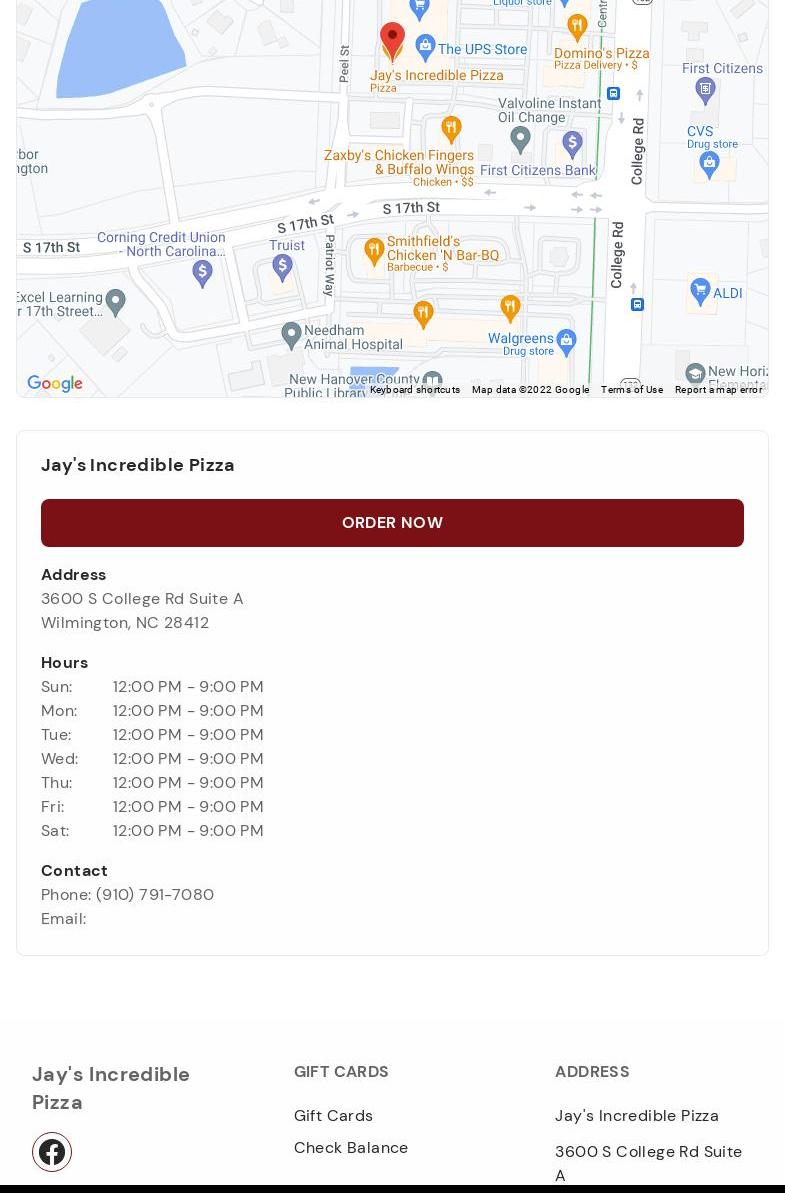This screenshot has height=1193, width=785.
Task: Select the ALDI marker on the map
Action: coord(701,291)
